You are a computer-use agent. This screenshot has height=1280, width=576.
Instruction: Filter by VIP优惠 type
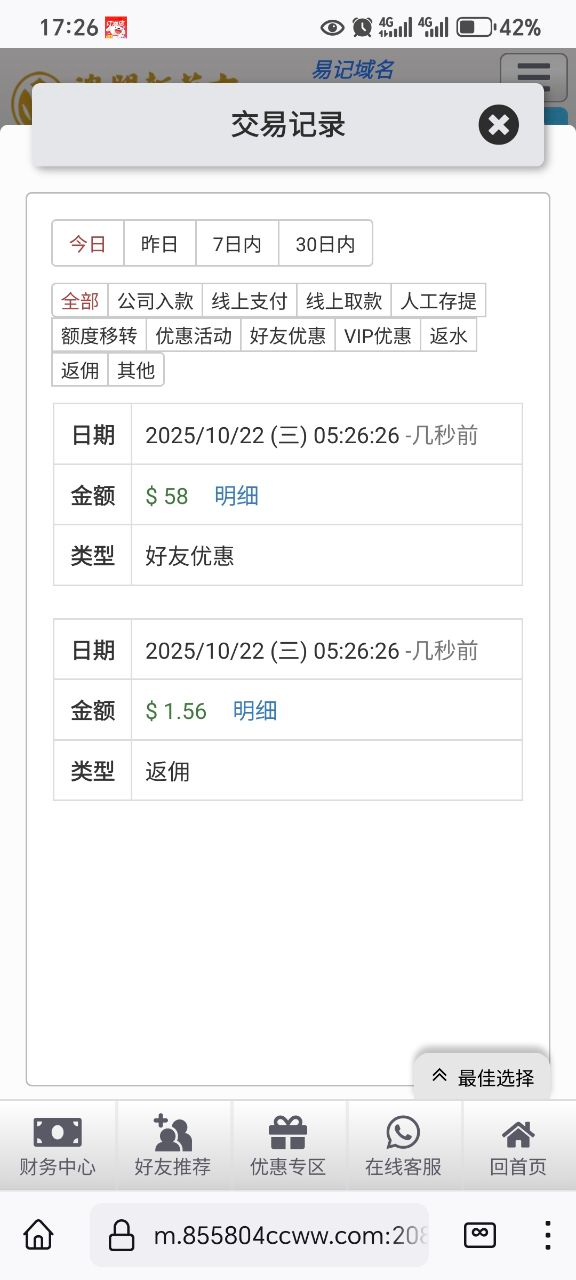pyautogui.click(x=378, y=336)
